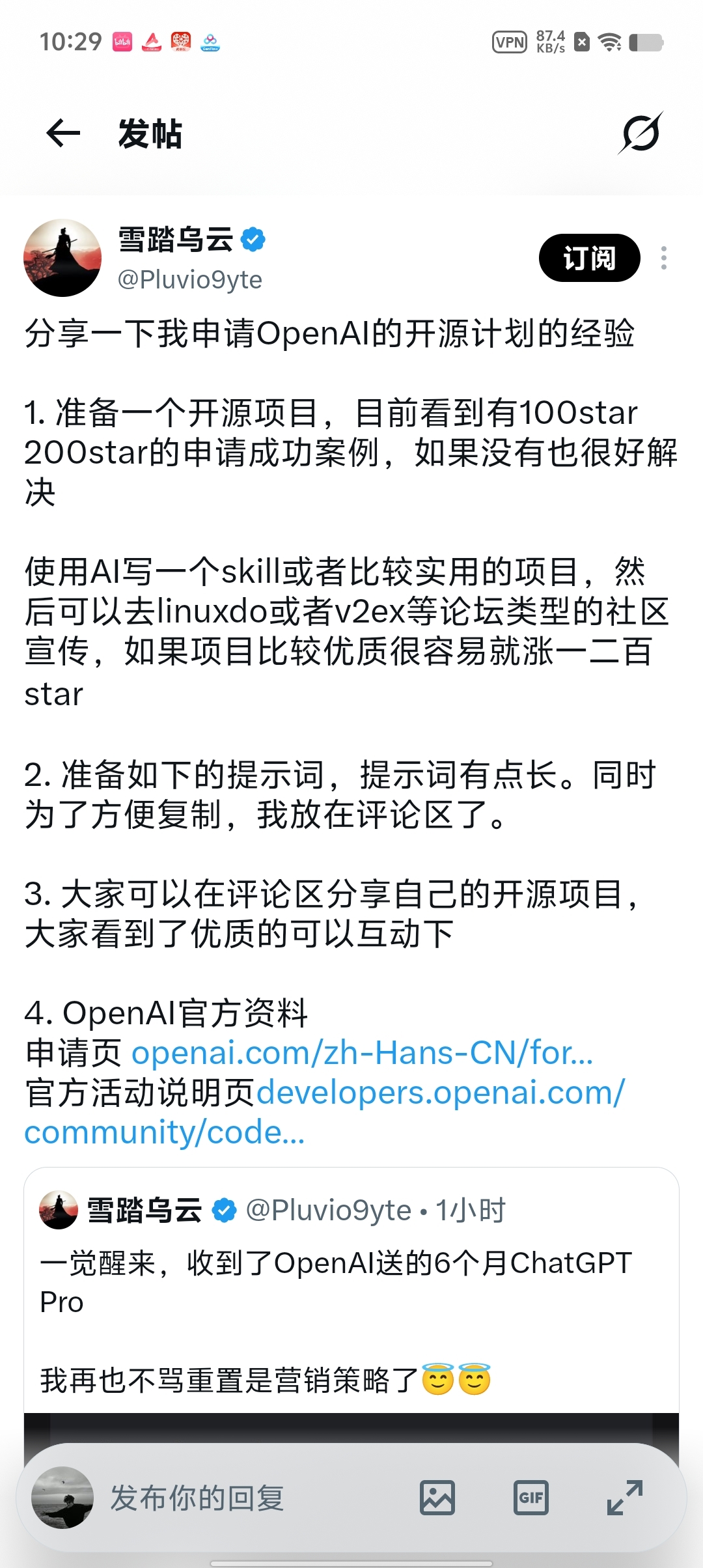Go back using the arrow

click(63, 133)
